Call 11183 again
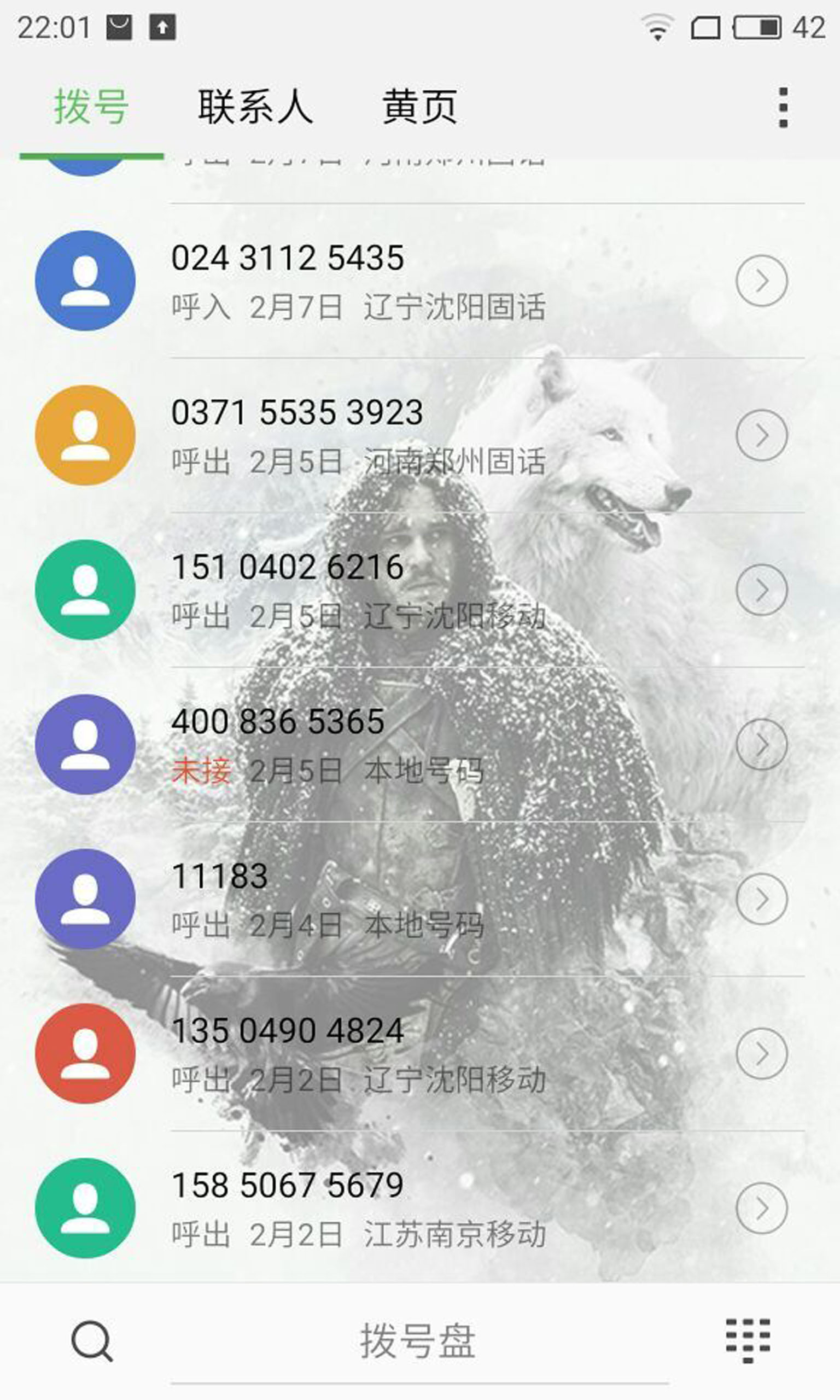The image size is (840, 1400). (x=420, y=899)
